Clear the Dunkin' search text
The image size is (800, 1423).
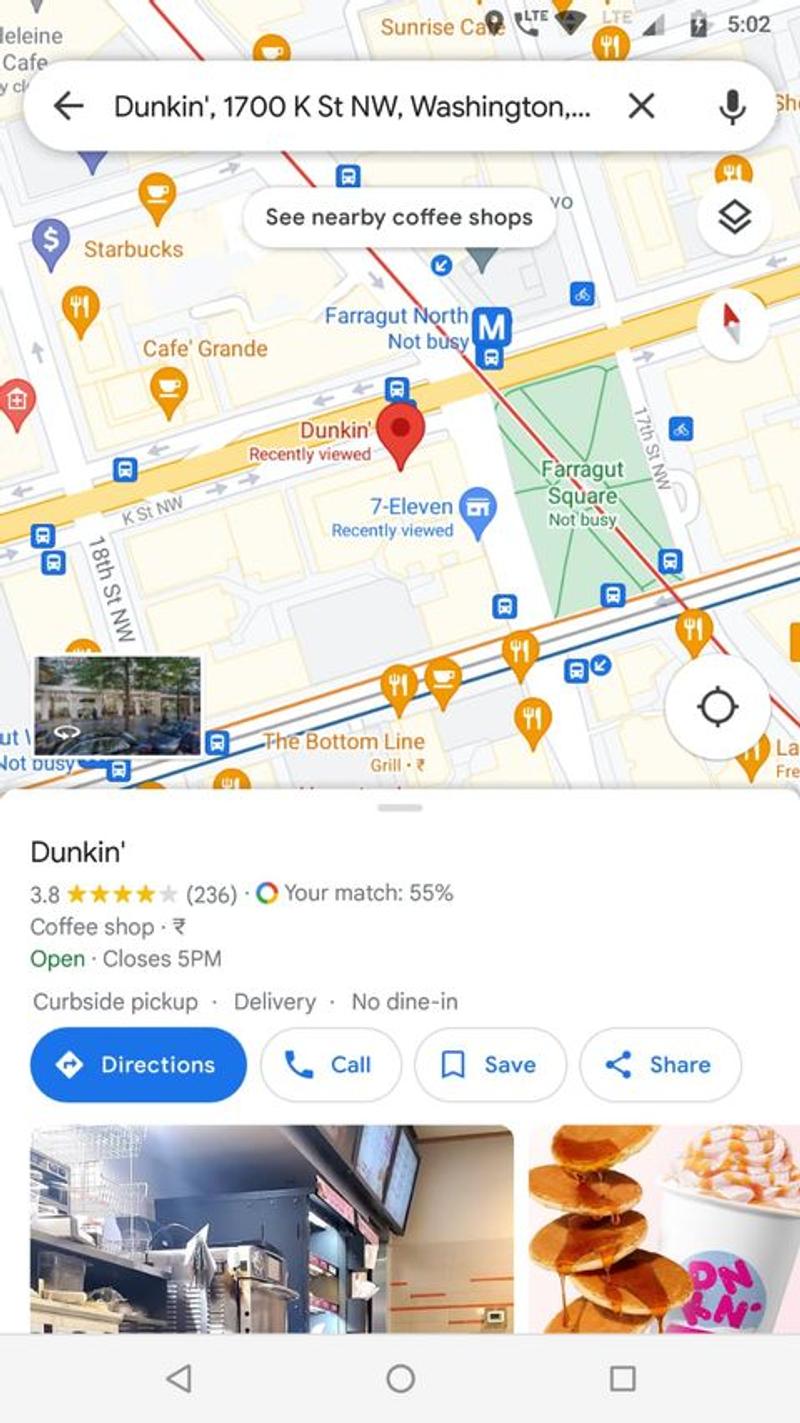[641, 106]
